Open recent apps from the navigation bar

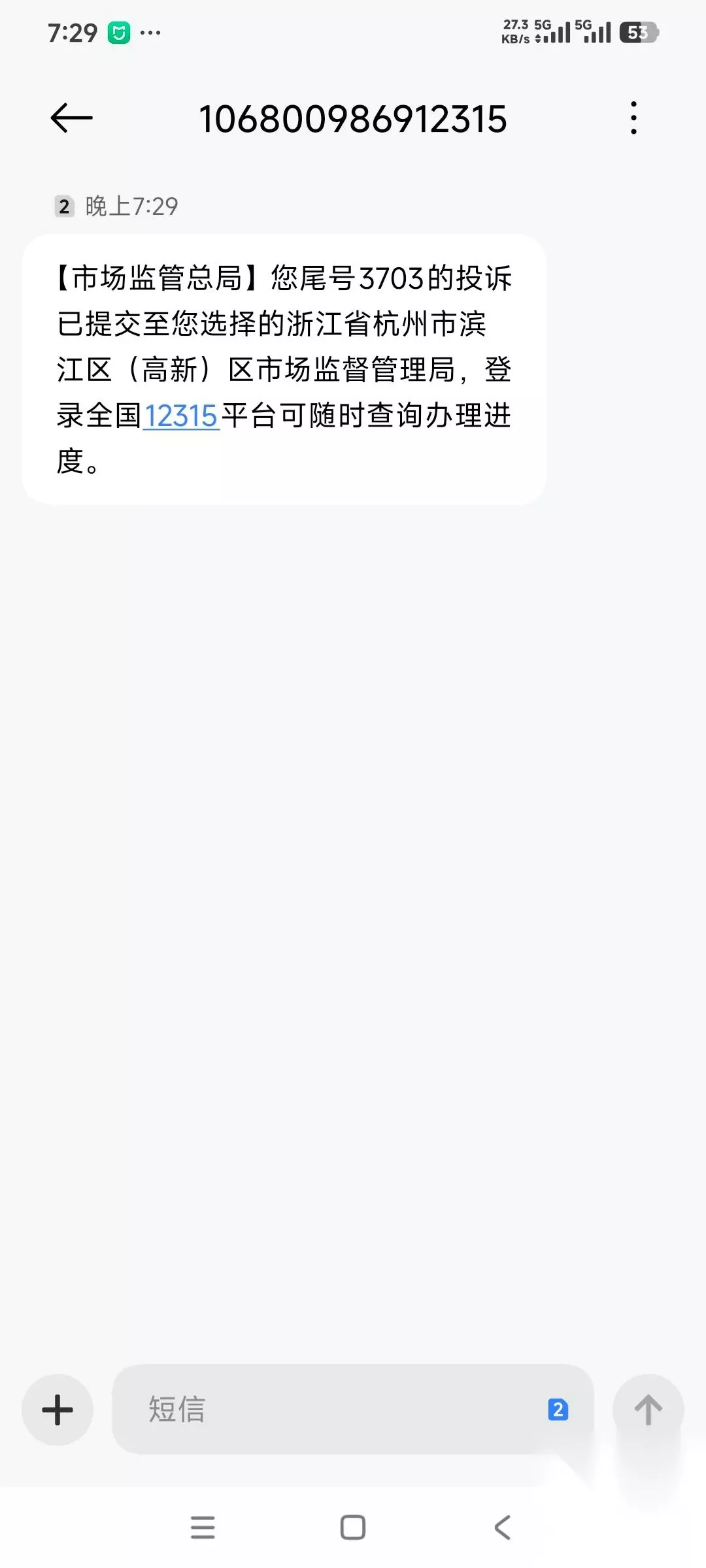pyautogui.click(x=203, y=1527)
